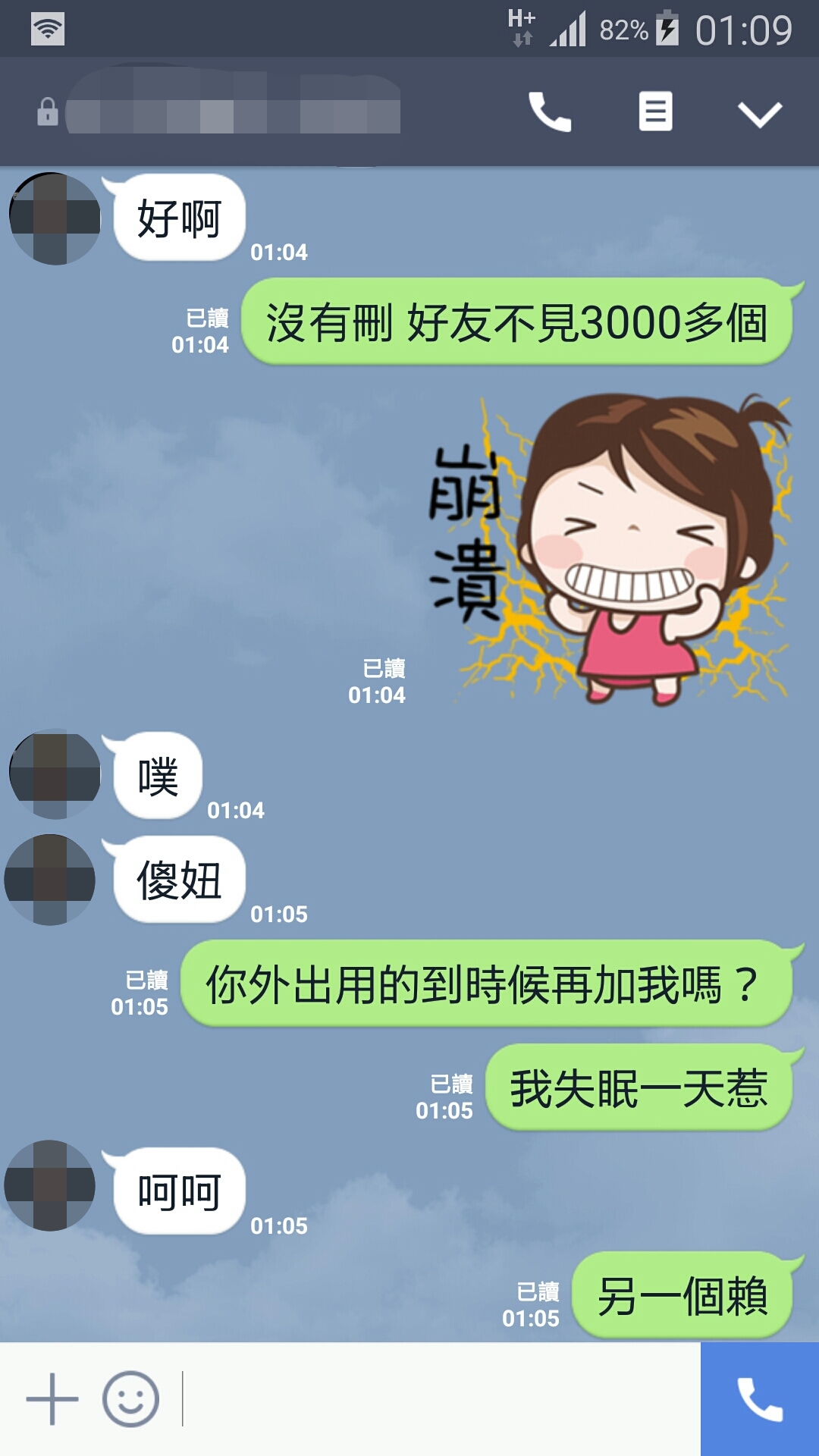Open the notes icon in the header

point(655,112)
